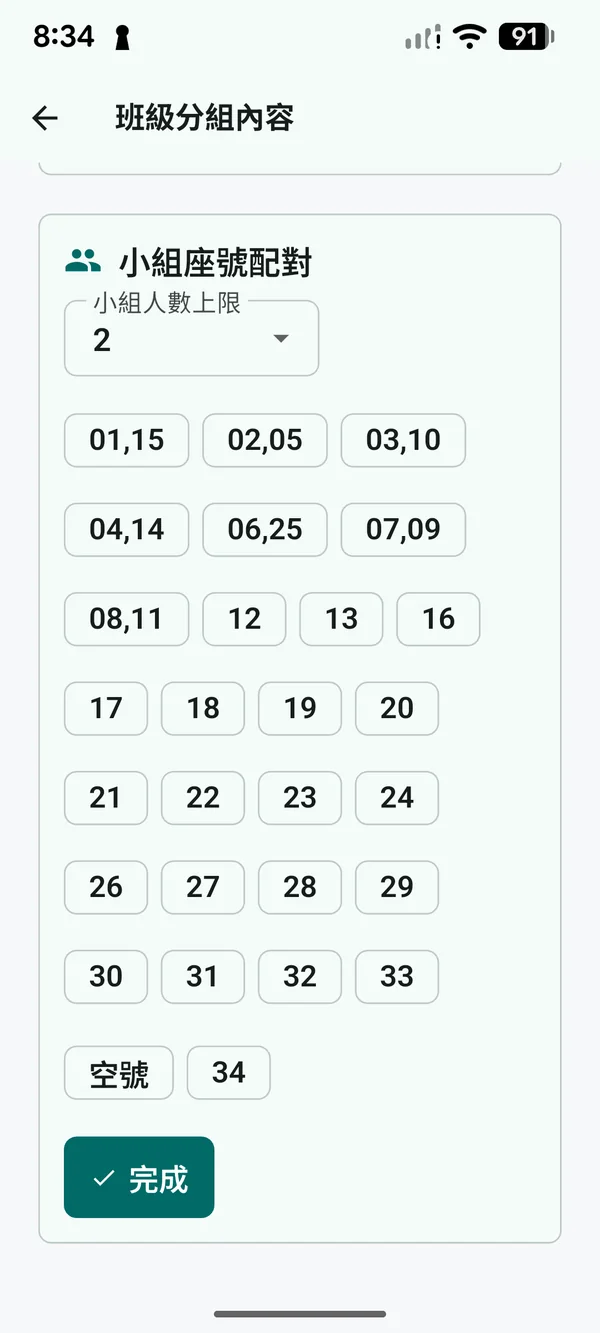The width and height of the screenshot is (600, 1333).
Task: Select seat number 16 chip
Action: (x=438, y=619)
